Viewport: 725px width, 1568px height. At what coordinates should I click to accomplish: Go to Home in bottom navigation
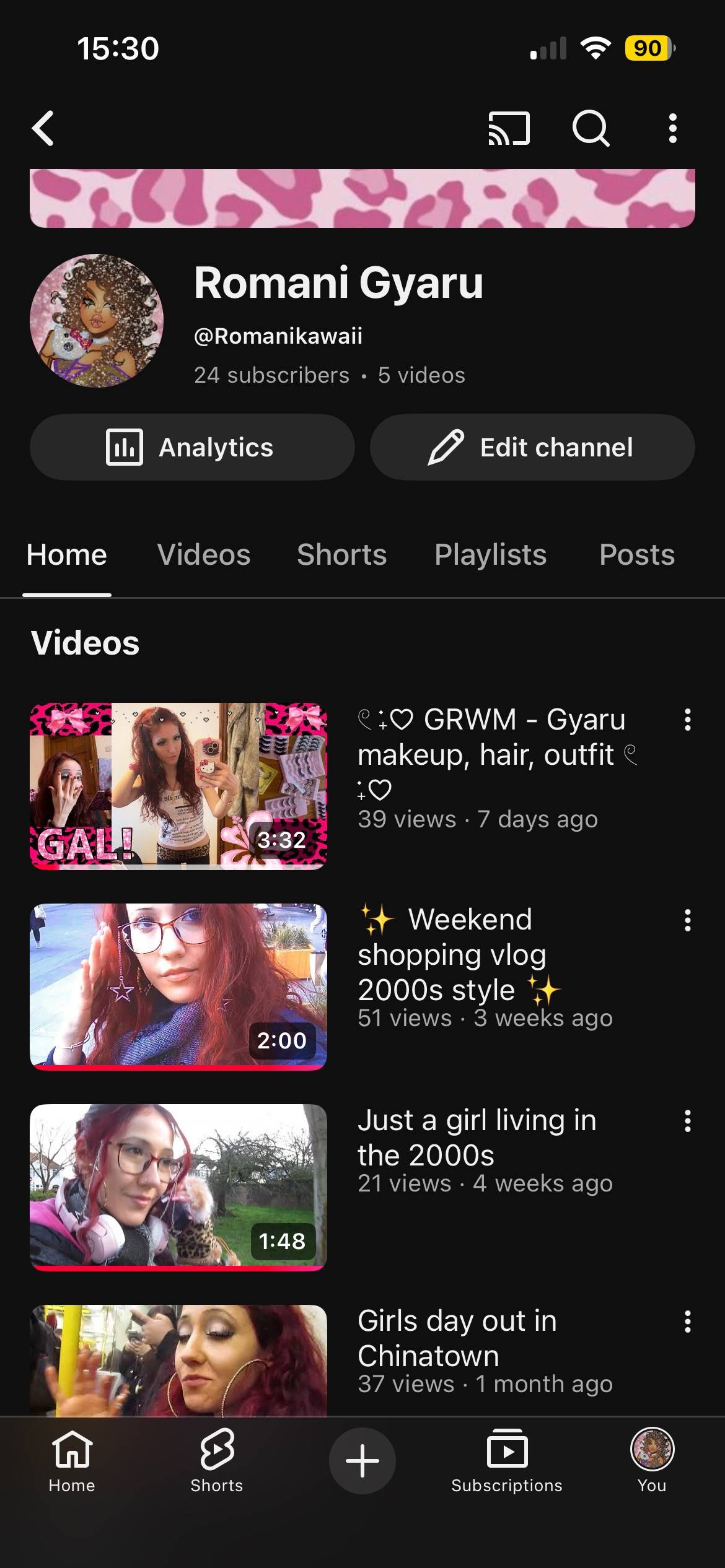pyautogui.click(x=72, y=1461)
